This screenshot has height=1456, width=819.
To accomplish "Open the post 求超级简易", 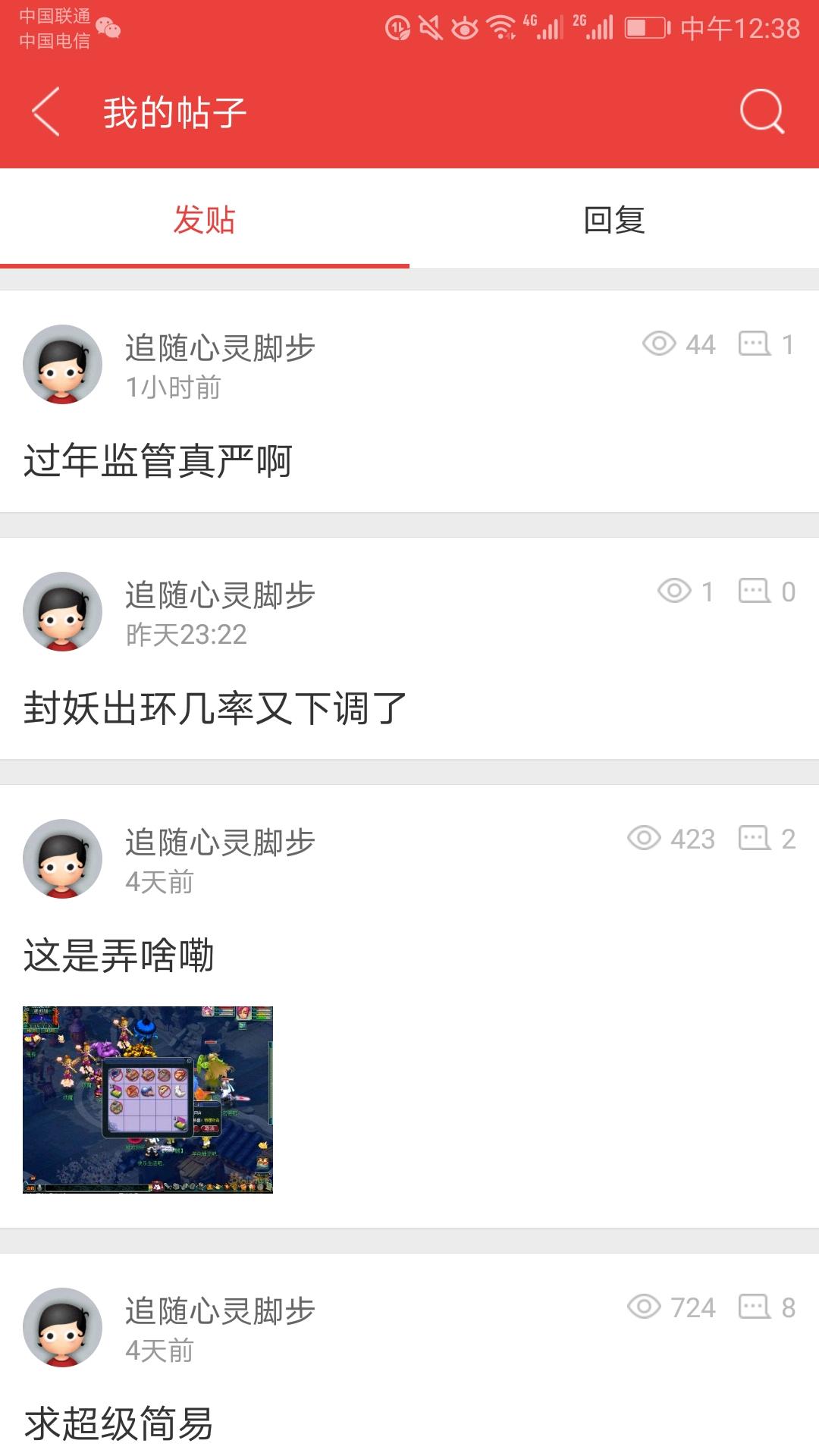I will (119, 1423).
